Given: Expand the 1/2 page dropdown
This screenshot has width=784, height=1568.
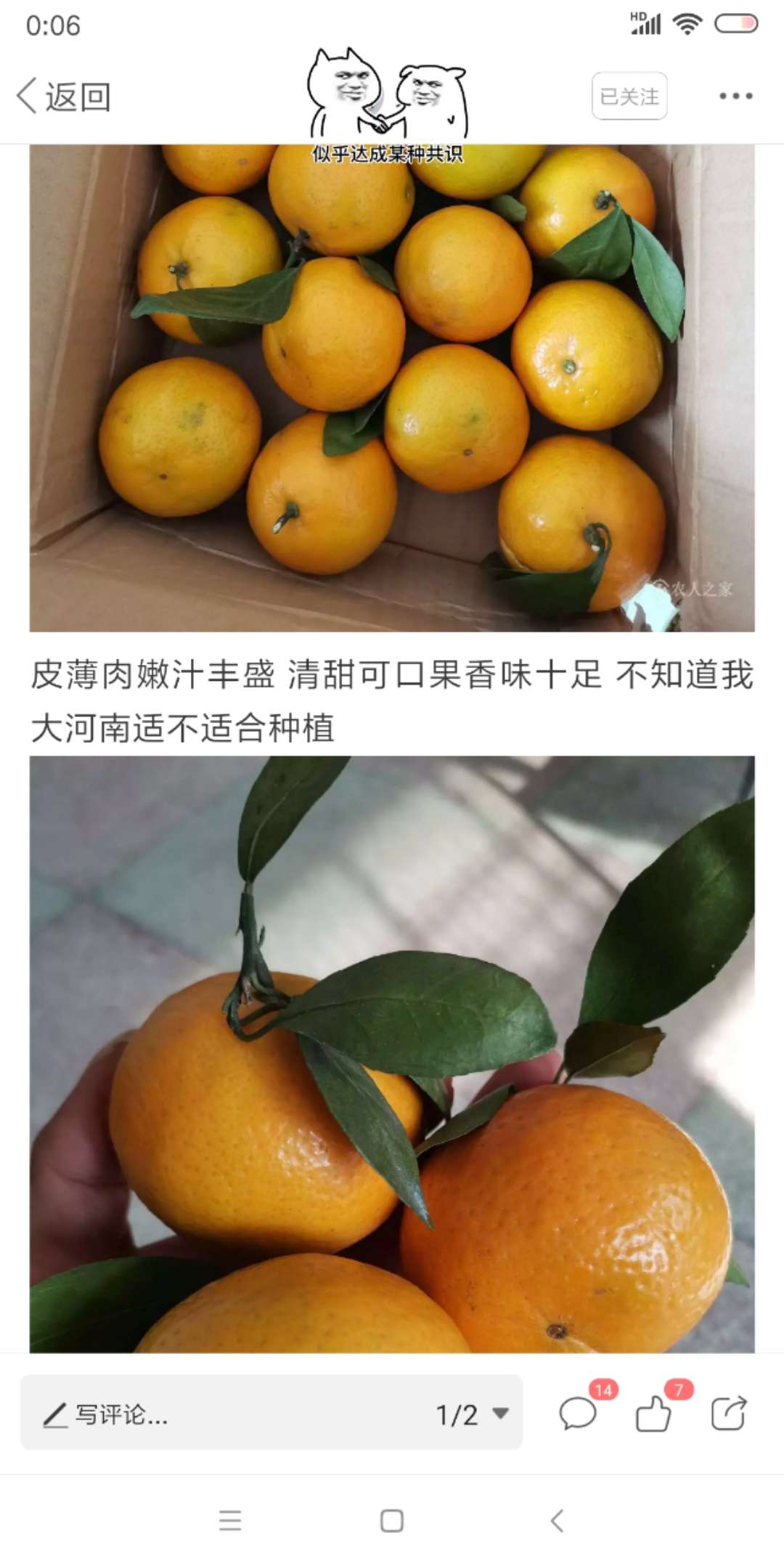Looking at the screenshot, I should point(472,1415).
